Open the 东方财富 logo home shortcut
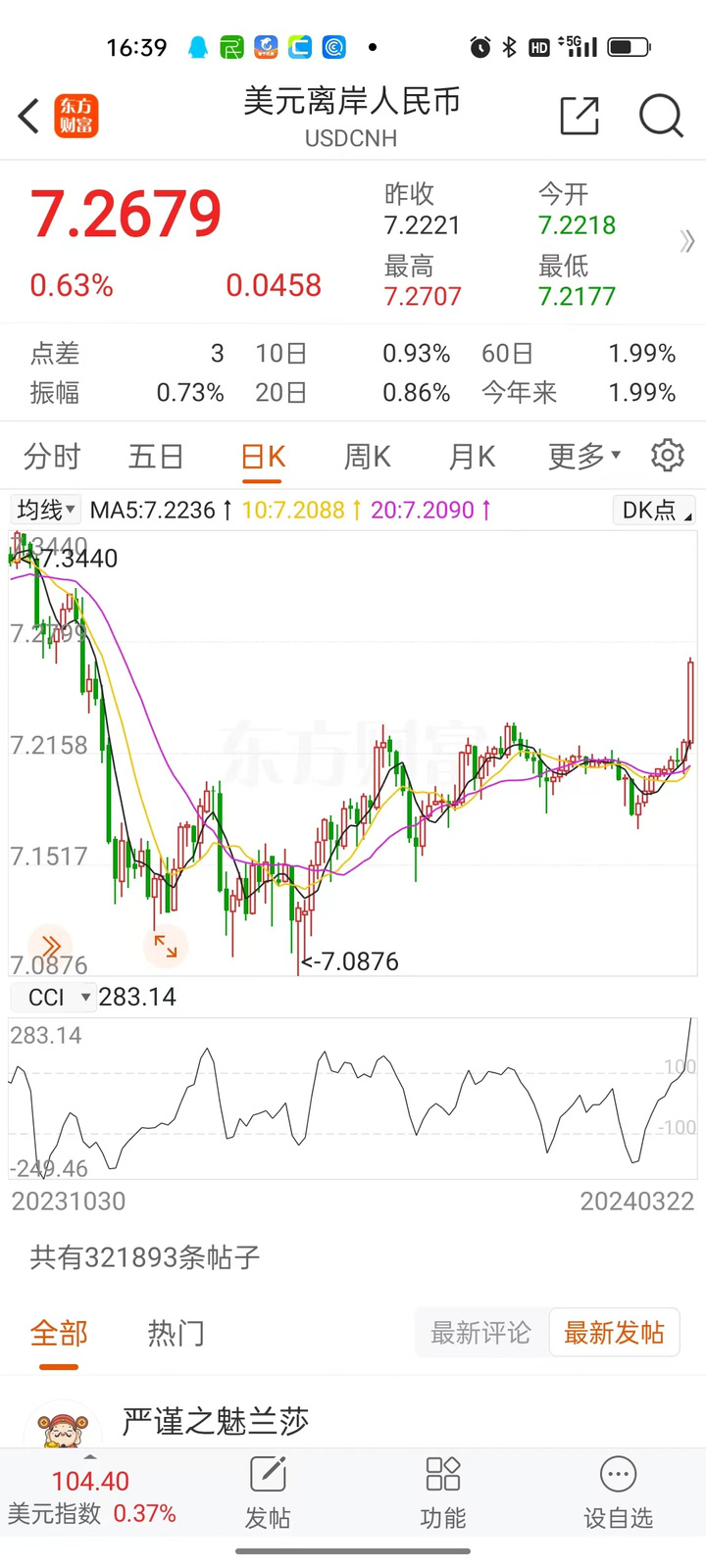706x1568 pixels. coord(76,116)
